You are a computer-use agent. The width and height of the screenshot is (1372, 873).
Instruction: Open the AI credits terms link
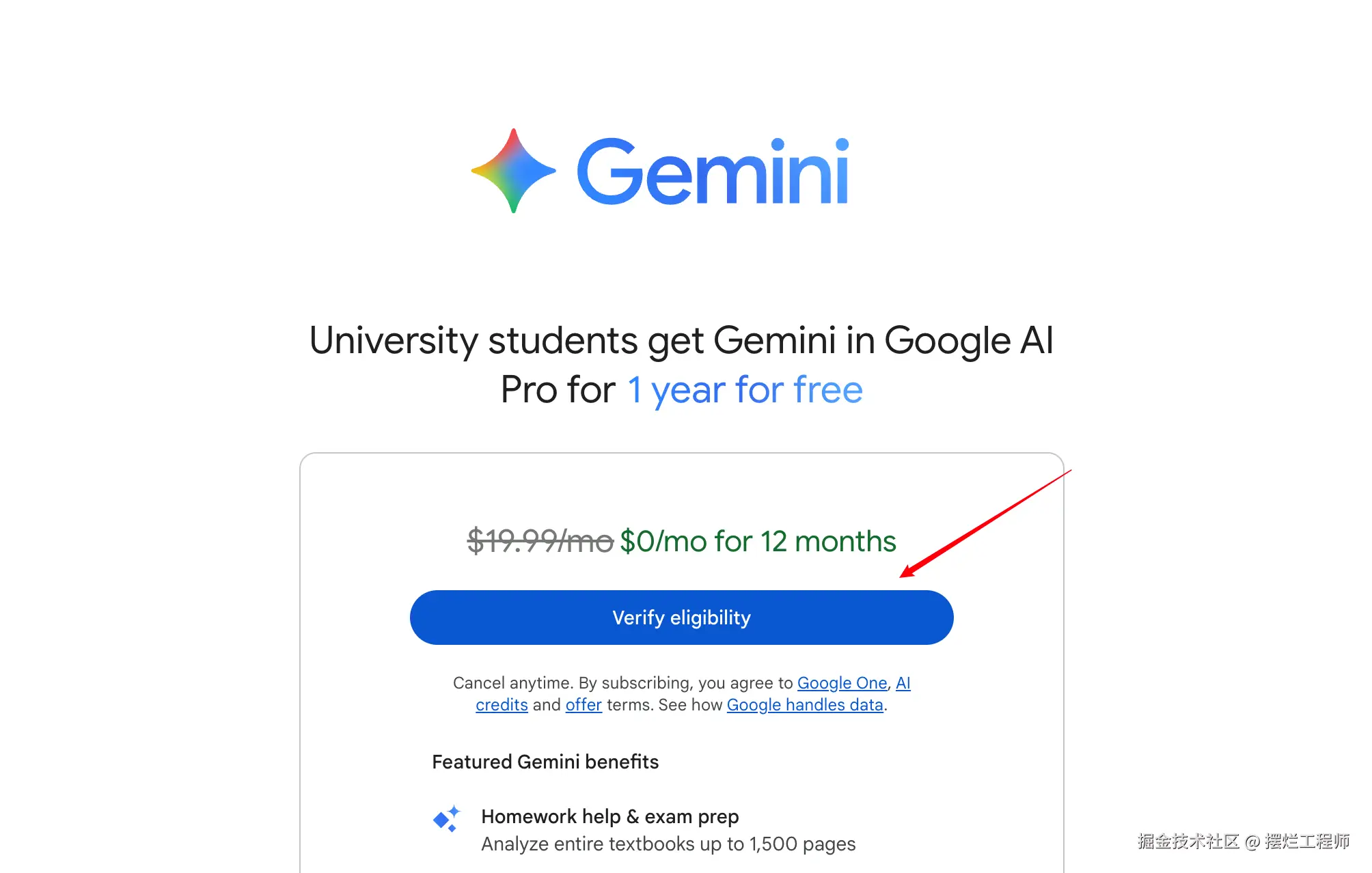[502, 705]
